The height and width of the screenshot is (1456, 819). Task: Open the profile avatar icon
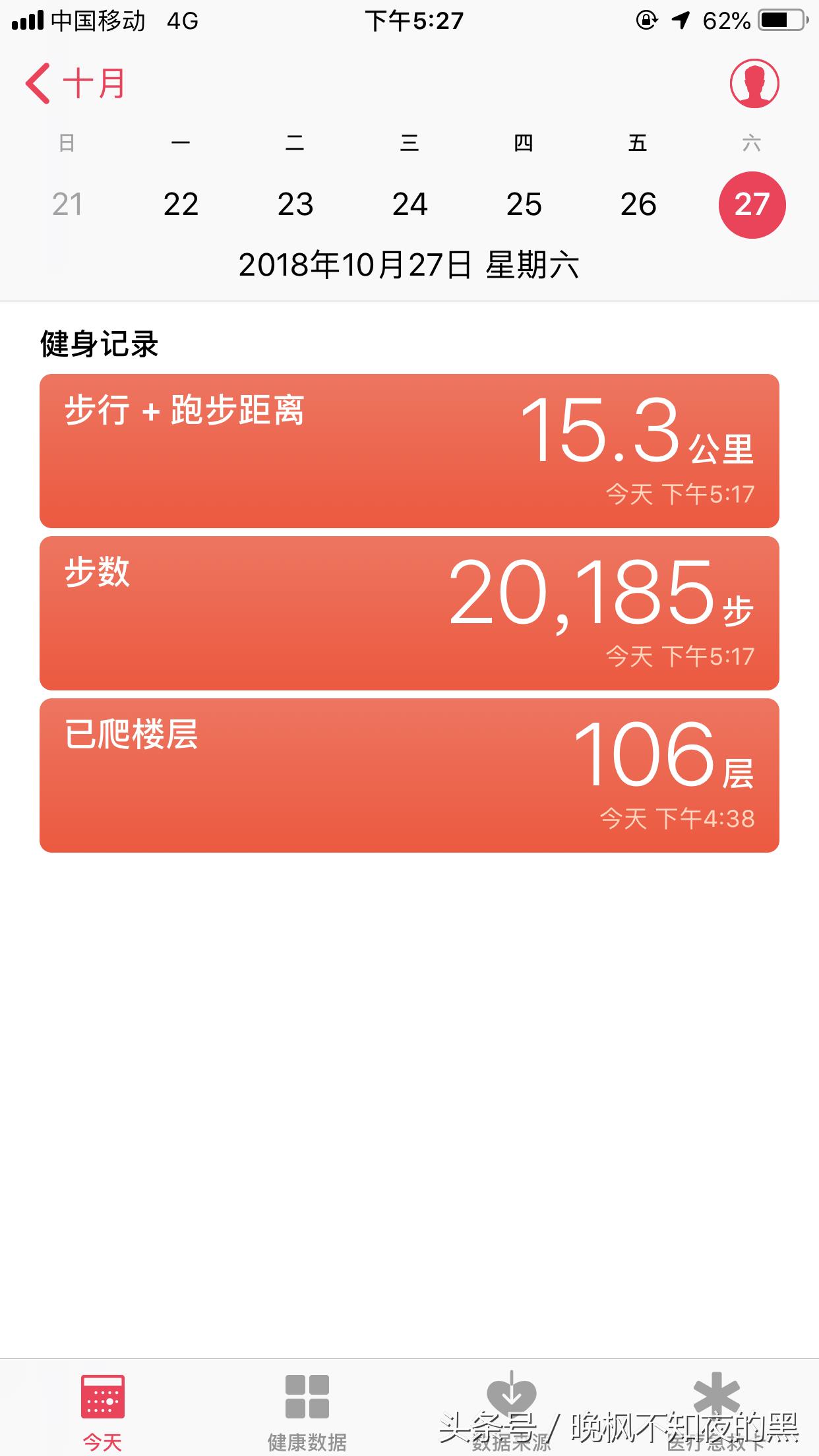(754, 84)
